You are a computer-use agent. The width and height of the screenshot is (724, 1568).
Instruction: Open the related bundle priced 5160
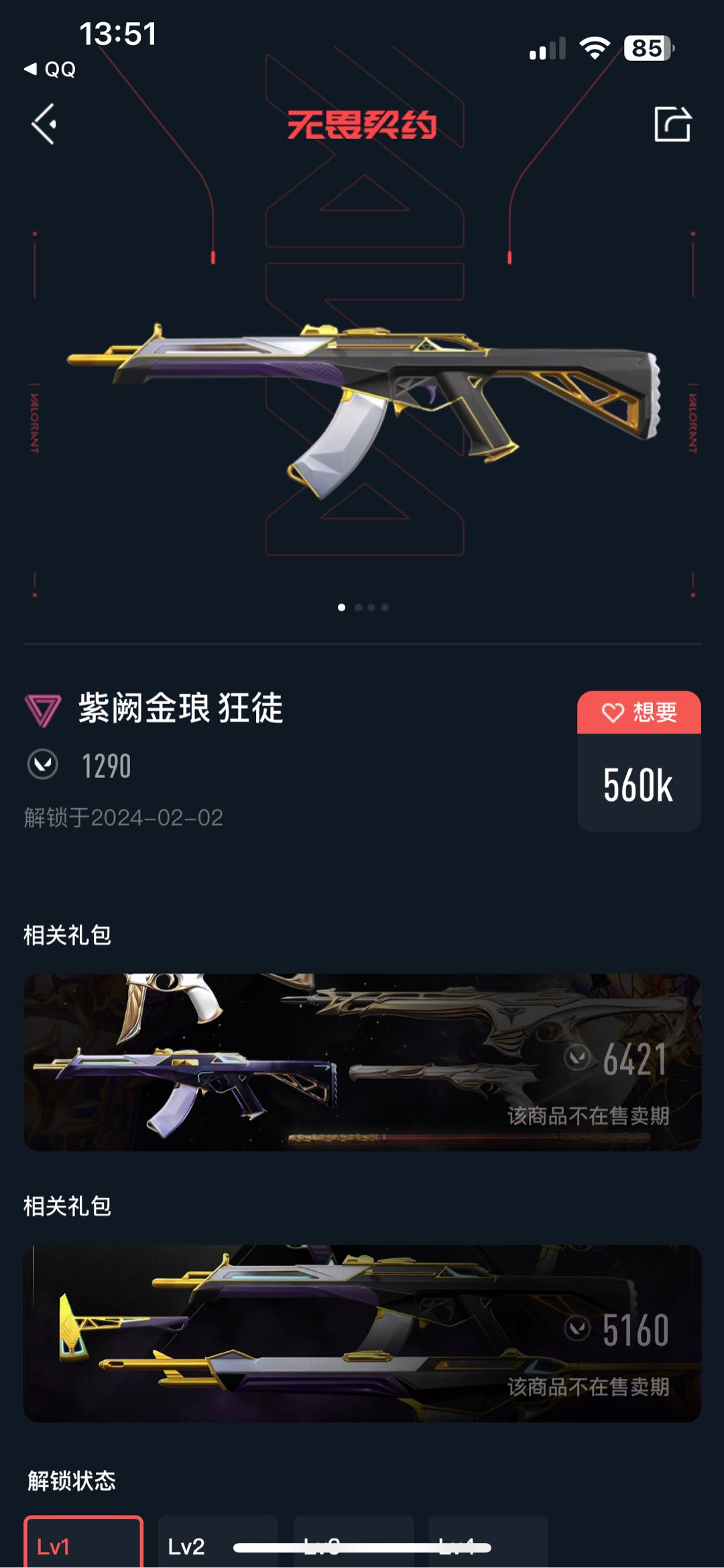362,1333
